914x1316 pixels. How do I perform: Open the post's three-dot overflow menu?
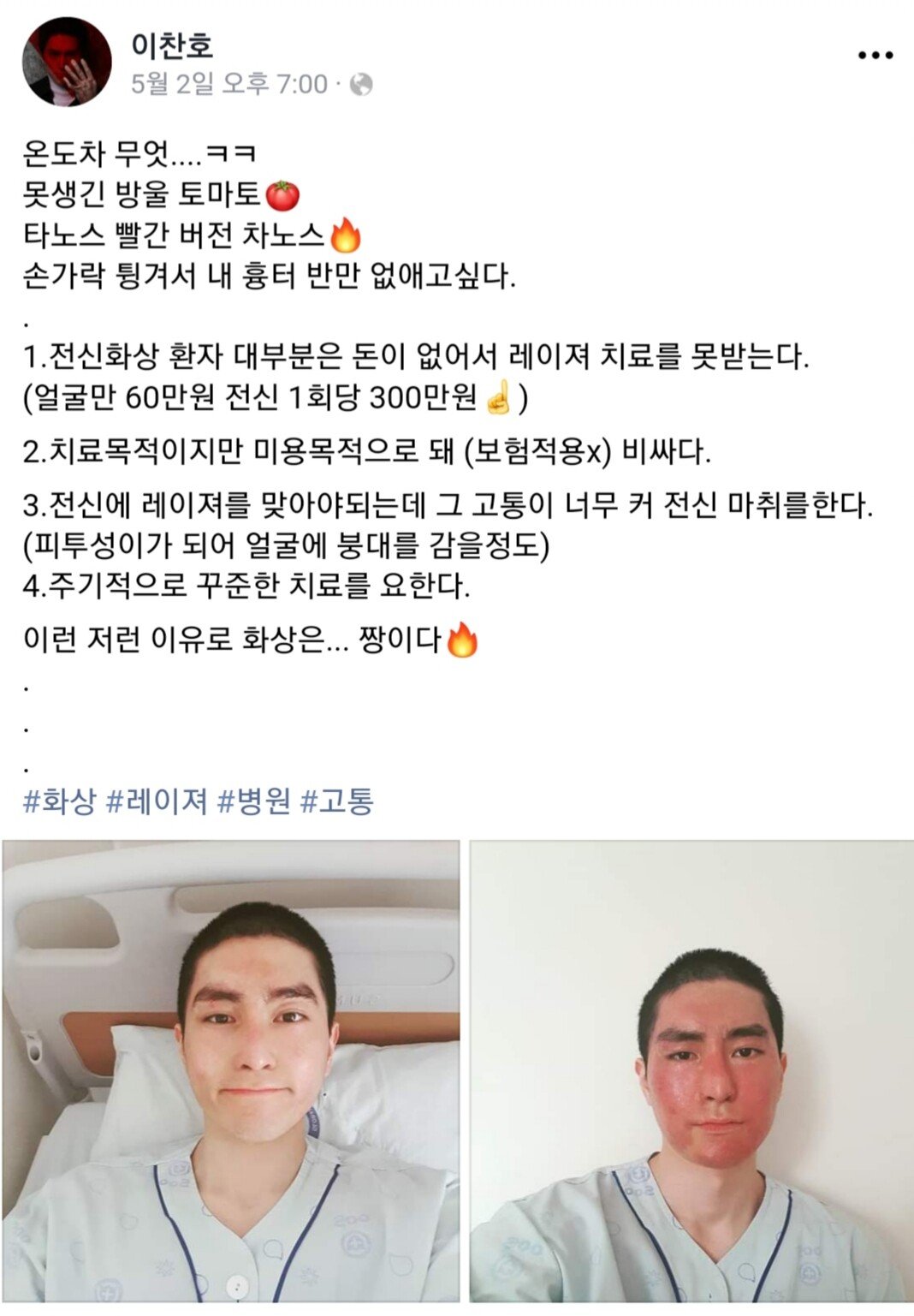pos(875,56)
